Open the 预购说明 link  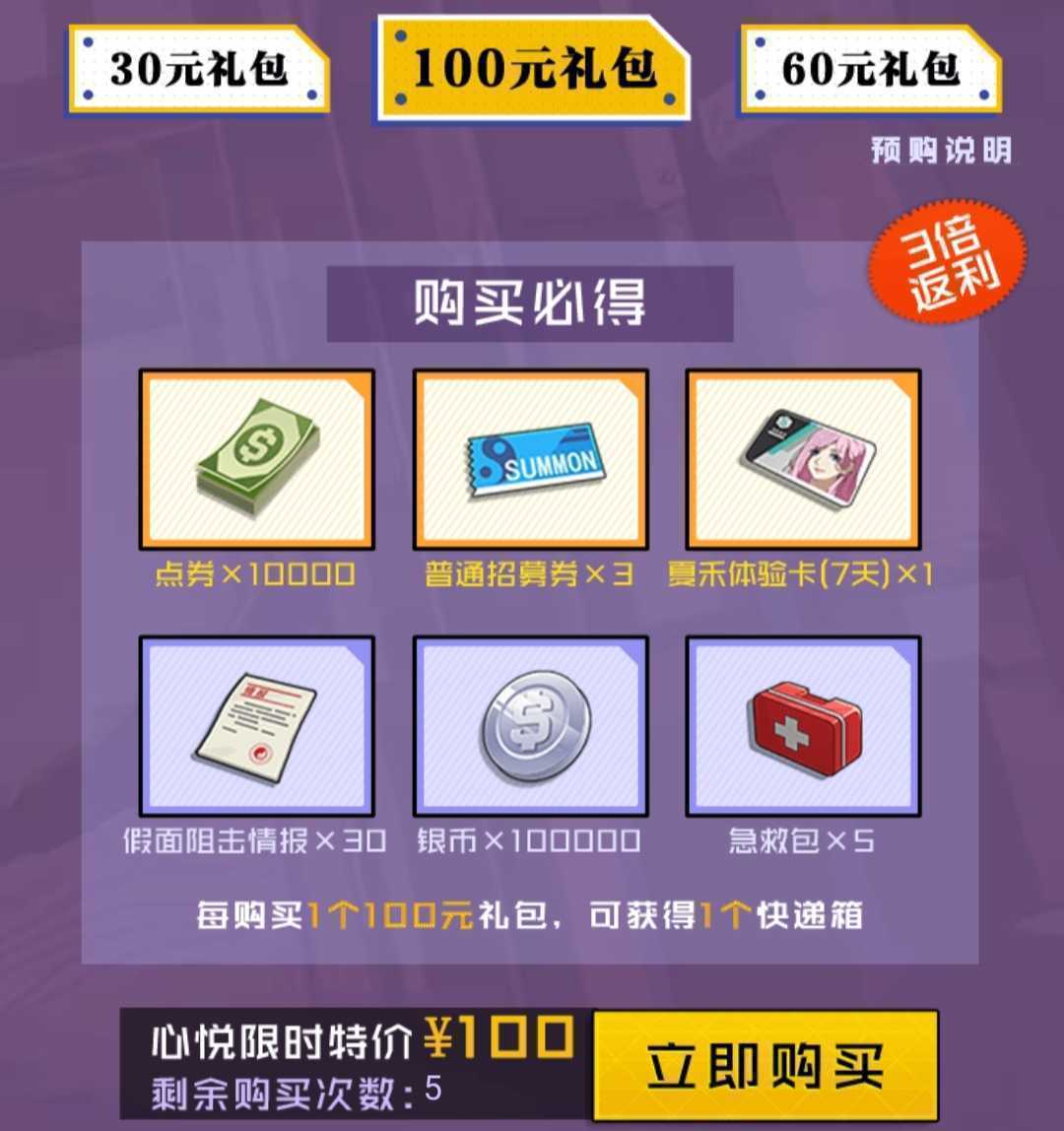[941, 151]
